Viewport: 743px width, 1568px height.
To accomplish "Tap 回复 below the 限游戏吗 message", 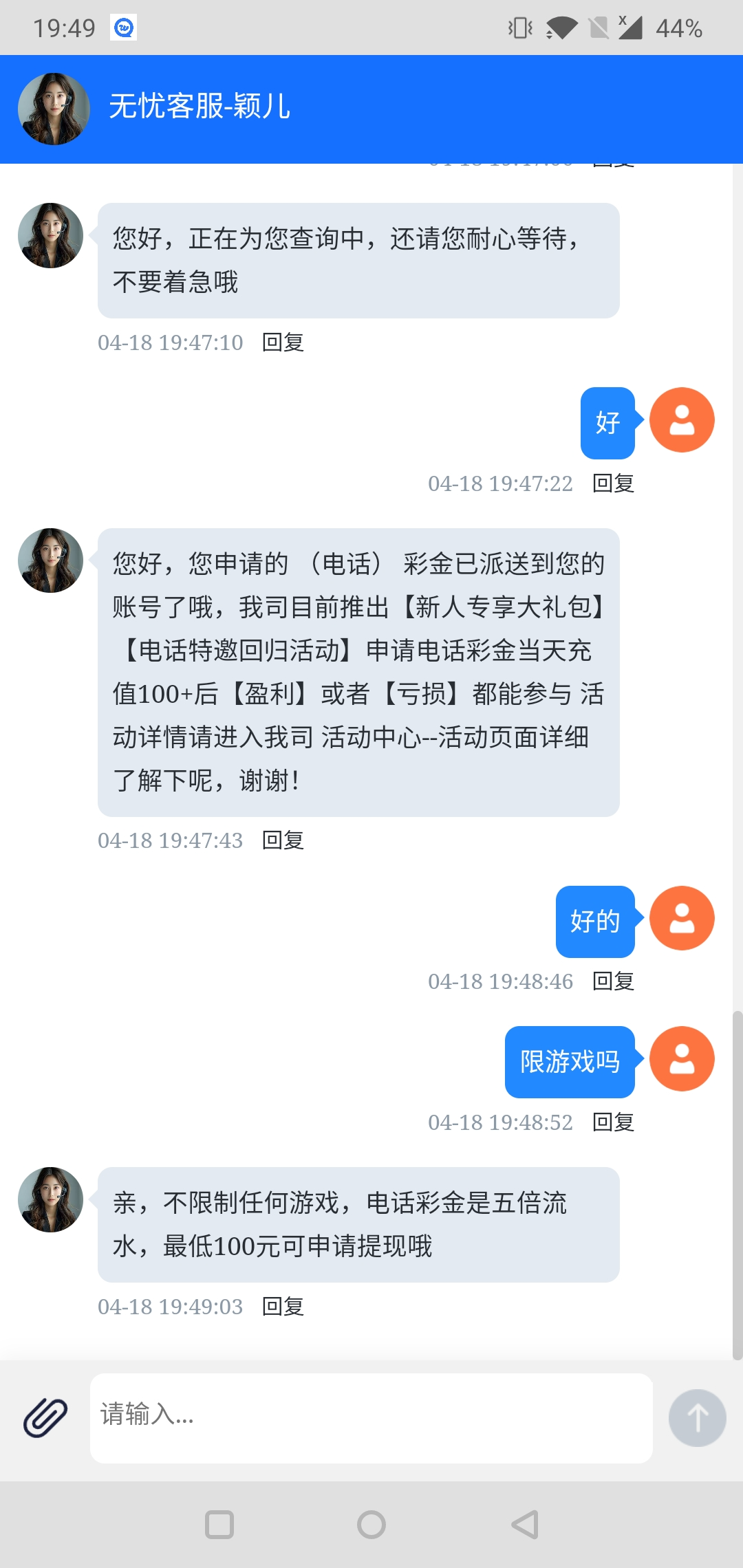I will [613, 1122].
